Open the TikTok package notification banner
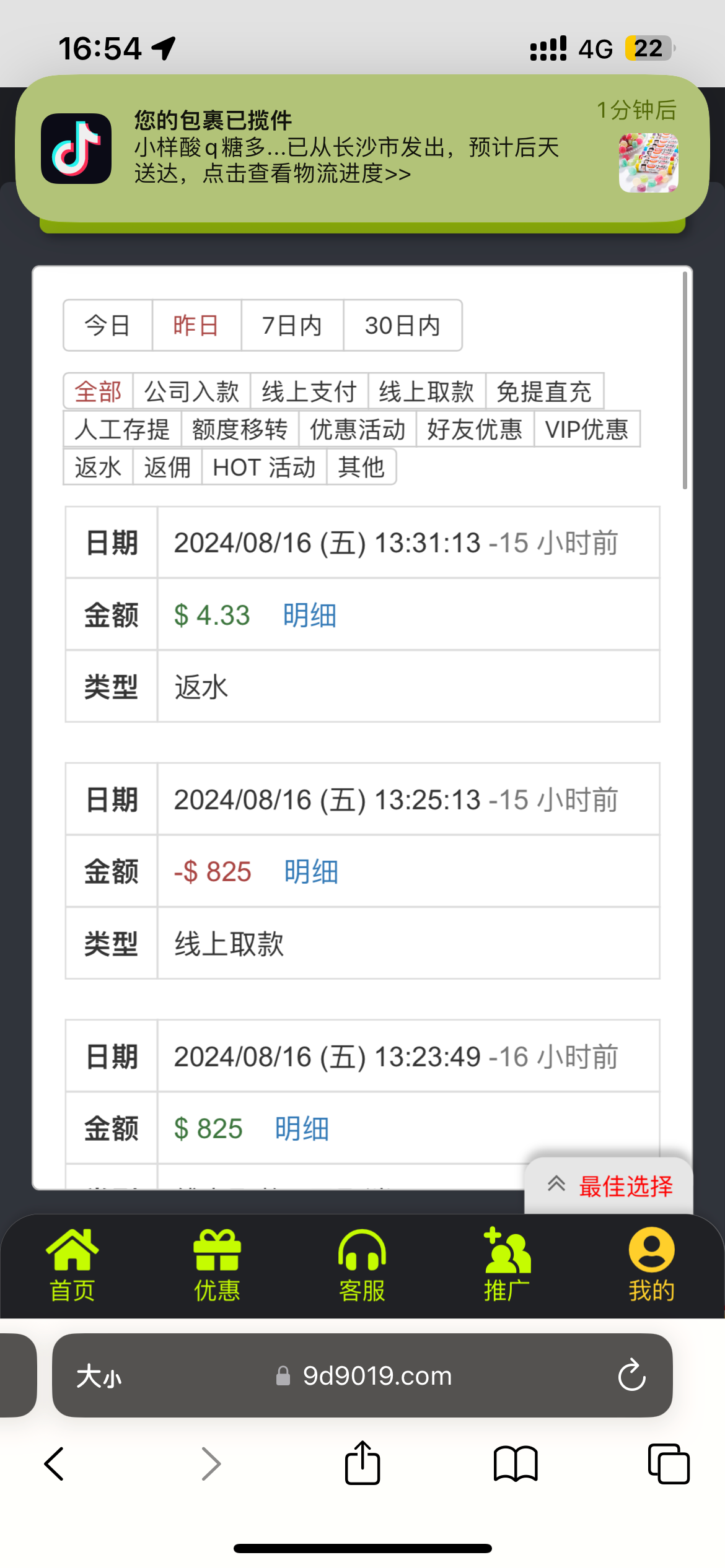Viewport: 725px width, 1568px height. coord(362,149)
